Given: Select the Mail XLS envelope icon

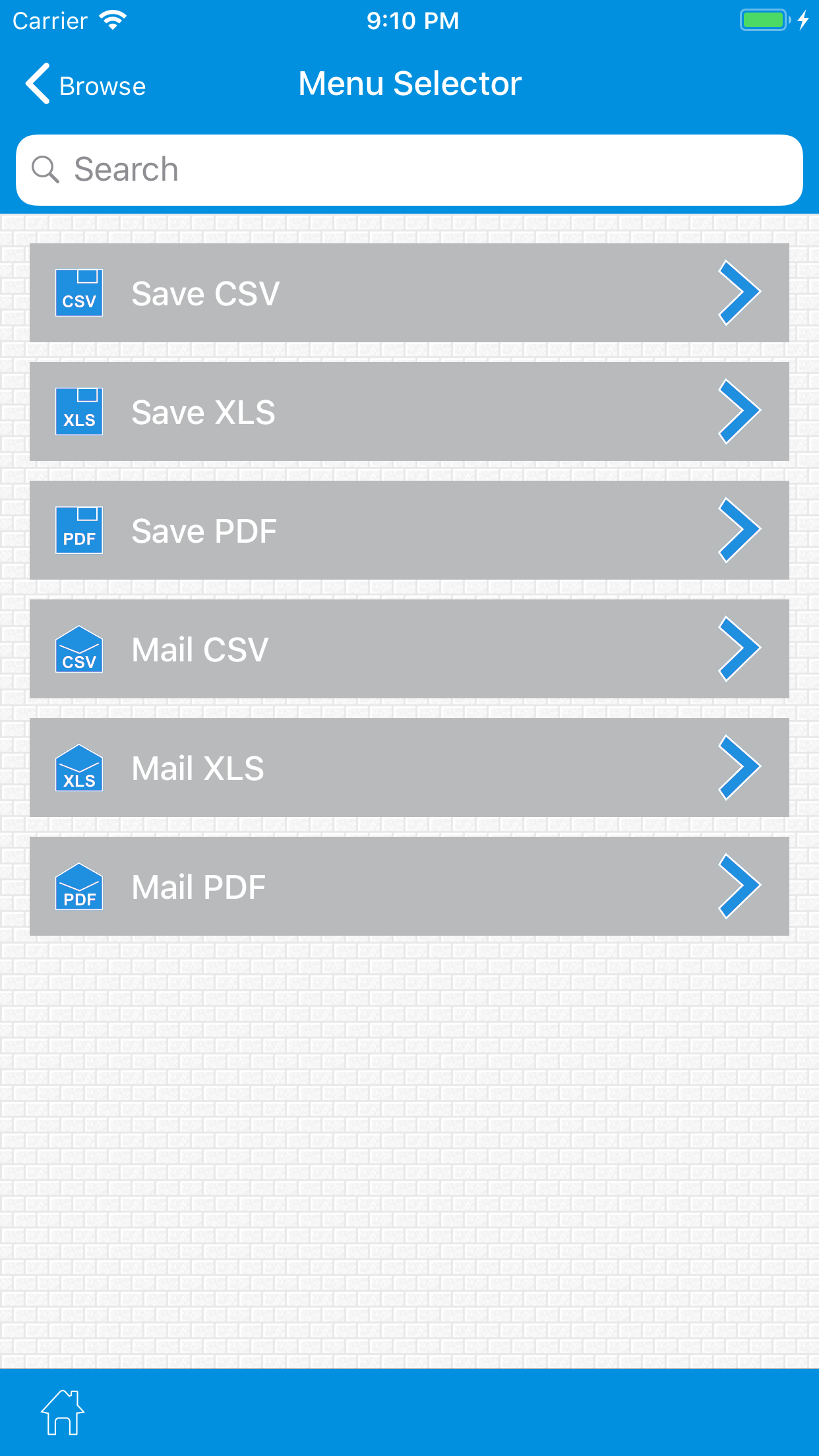Looking at the screenshot, I should pyautogui.click(x=79, y=768).
